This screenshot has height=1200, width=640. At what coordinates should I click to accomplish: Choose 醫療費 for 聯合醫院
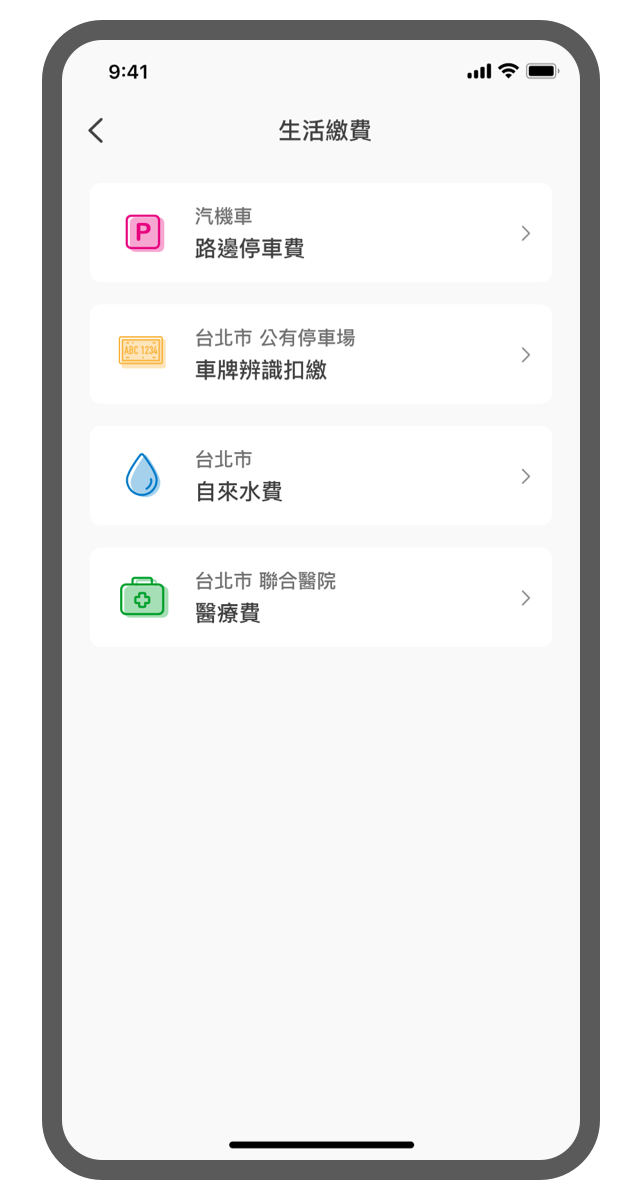[320, 598]
